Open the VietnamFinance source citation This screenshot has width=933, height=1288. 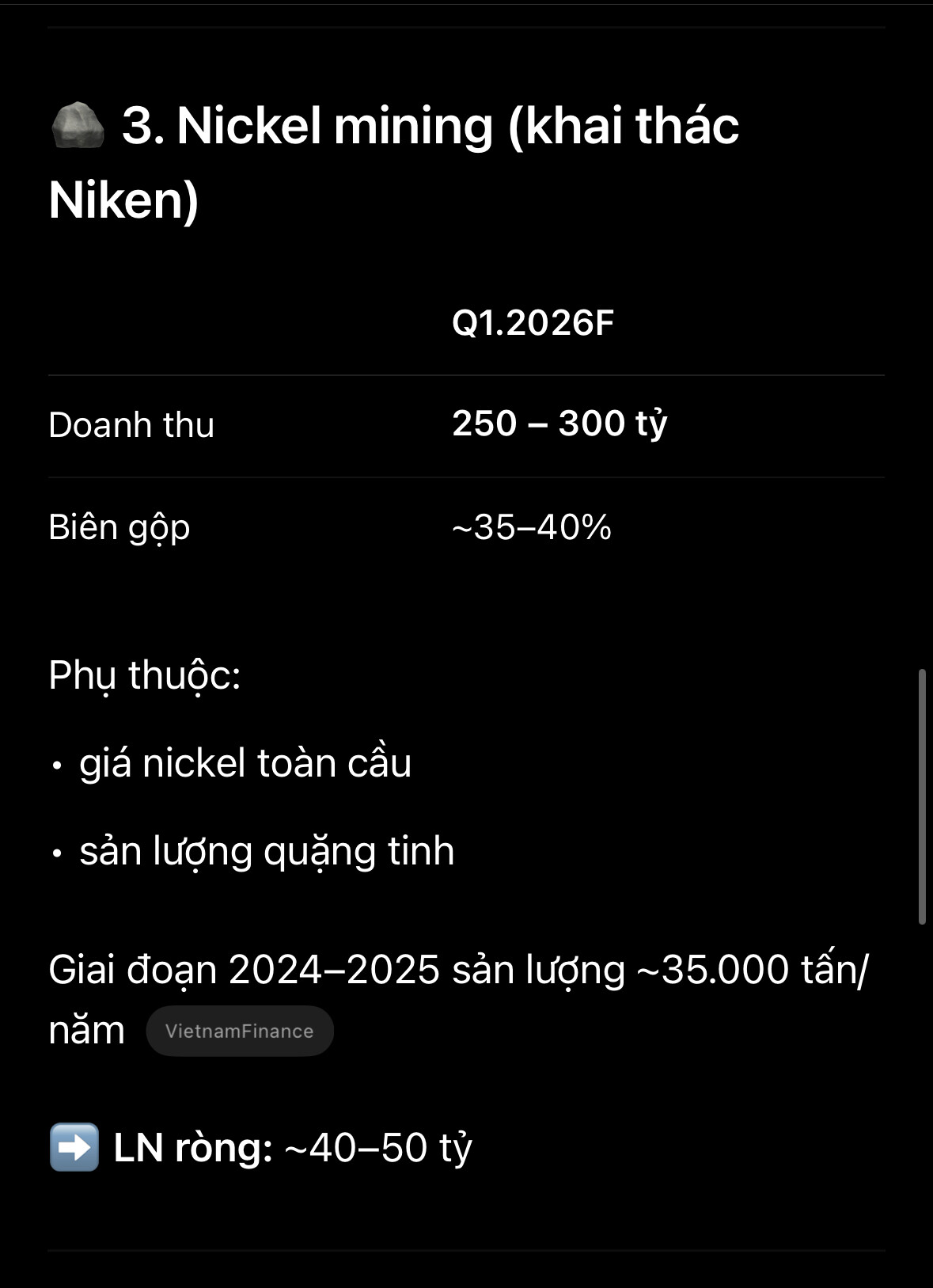239,1031
